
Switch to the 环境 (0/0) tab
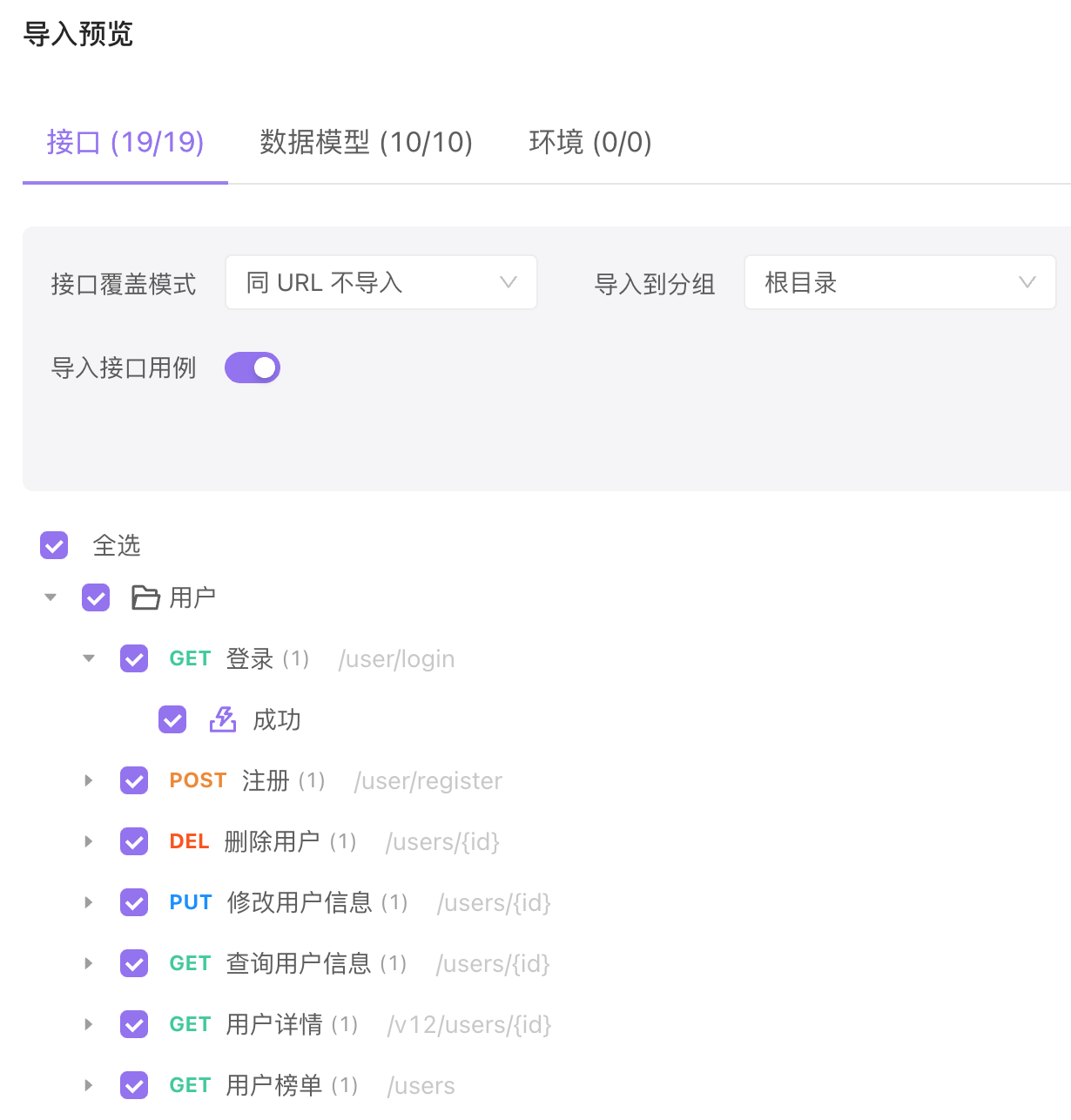click(x=589, y=142)
